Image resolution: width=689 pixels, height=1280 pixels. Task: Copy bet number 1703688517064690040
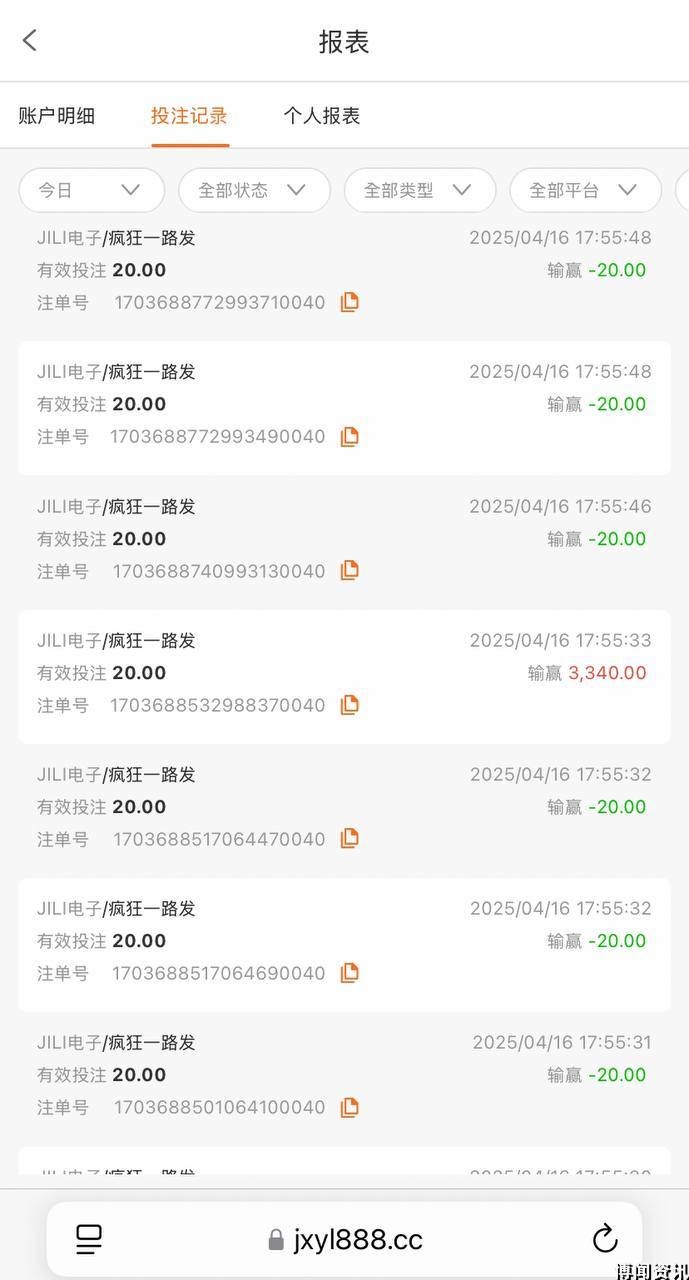[x=349, y=972]
